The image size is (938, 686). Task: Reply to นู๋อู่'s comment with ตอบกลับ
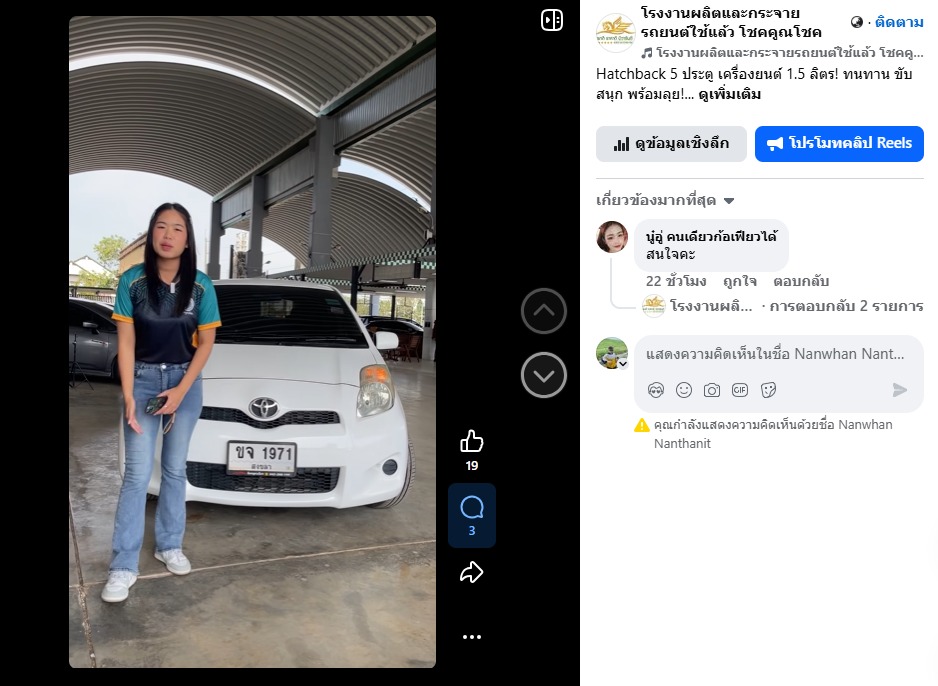801,281
